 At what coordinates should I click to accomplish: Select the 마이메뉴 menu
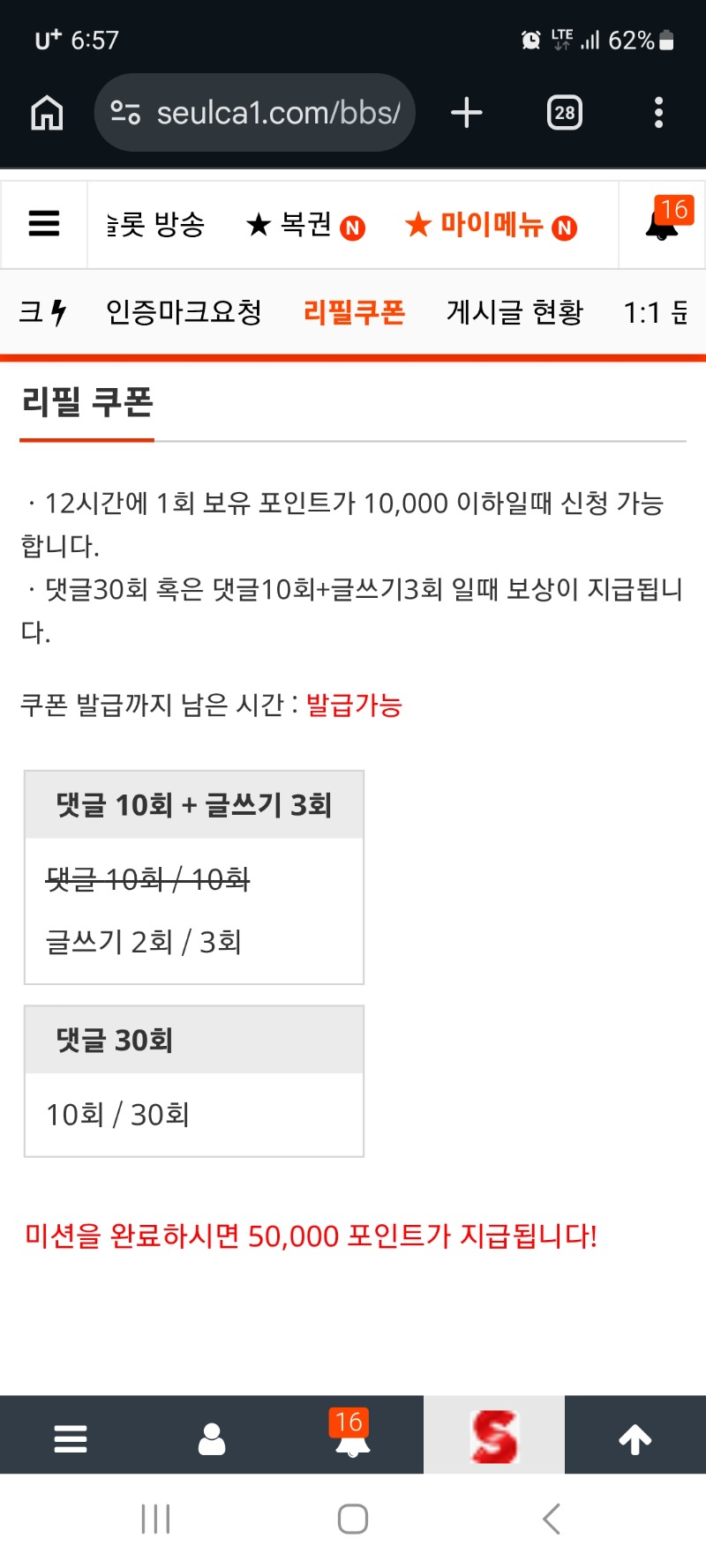pyautogui.click(x=490, y=226)
